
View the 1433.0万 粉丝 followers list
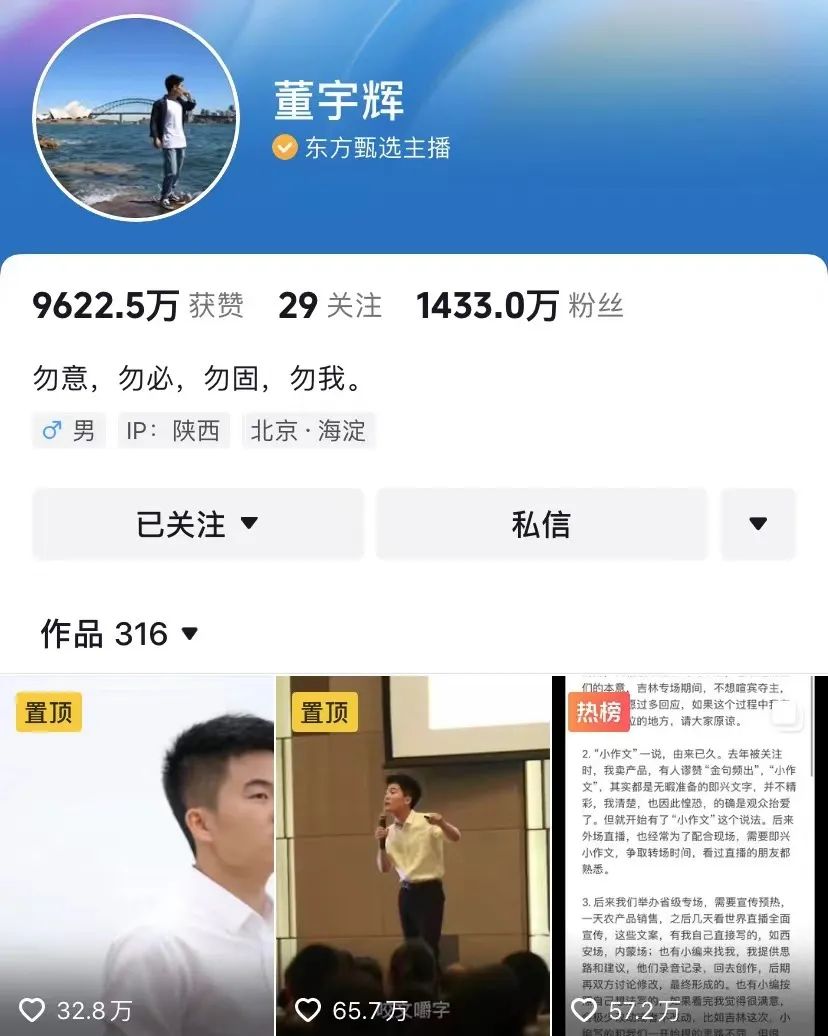(520, 306)
